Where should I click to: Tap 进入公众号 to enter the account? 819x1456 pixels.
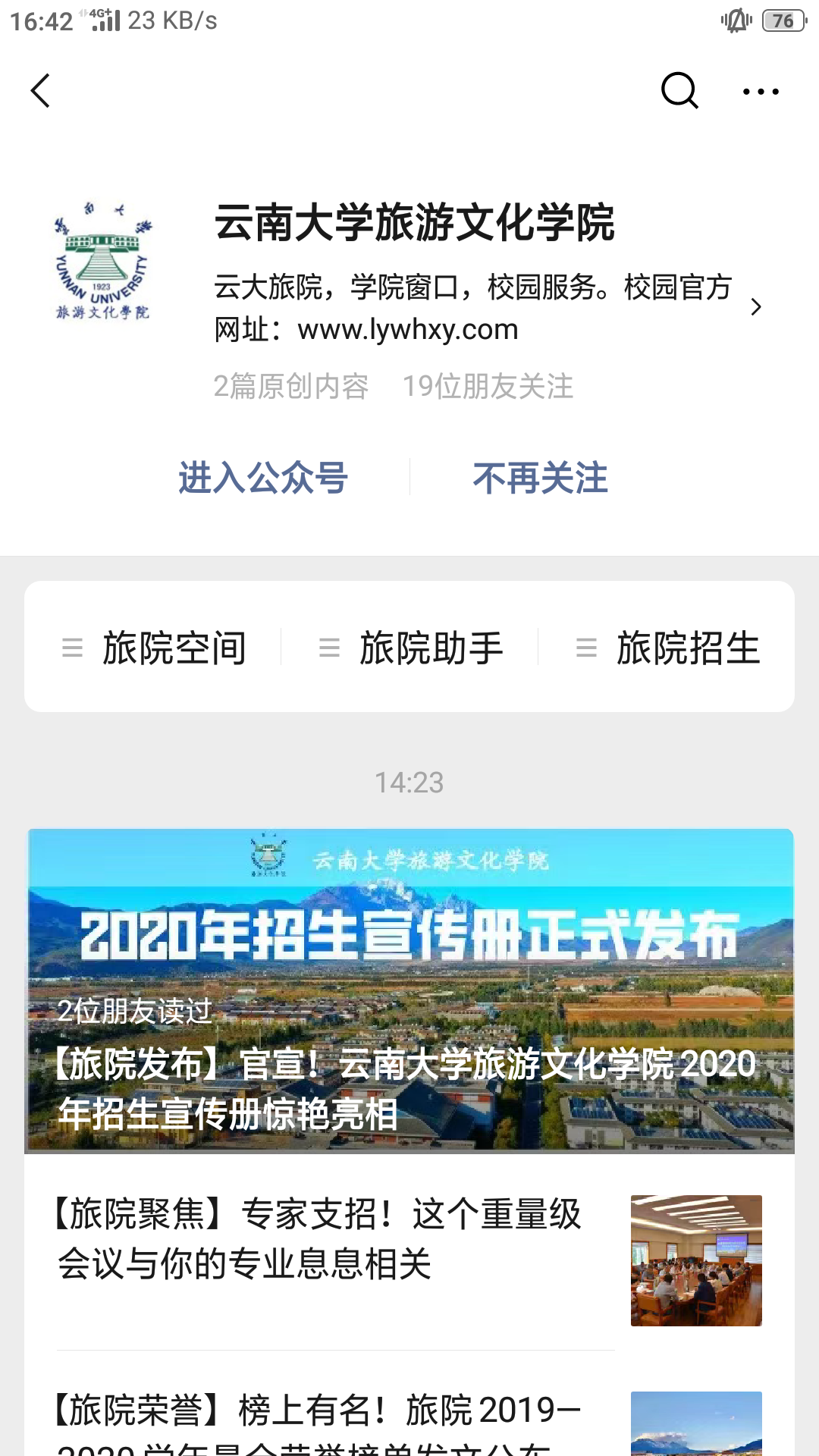(262, 478)
